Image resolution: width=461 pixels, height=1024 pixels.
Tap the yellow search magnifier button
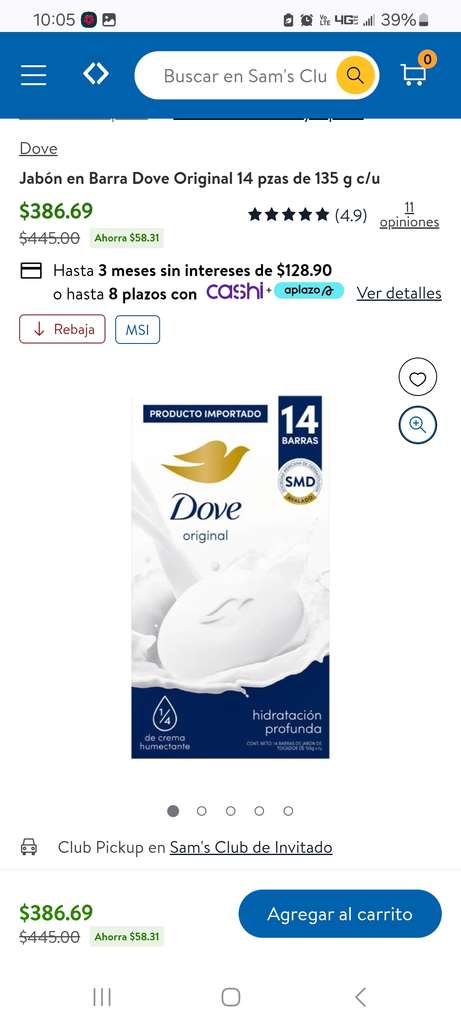click(355, 76)
